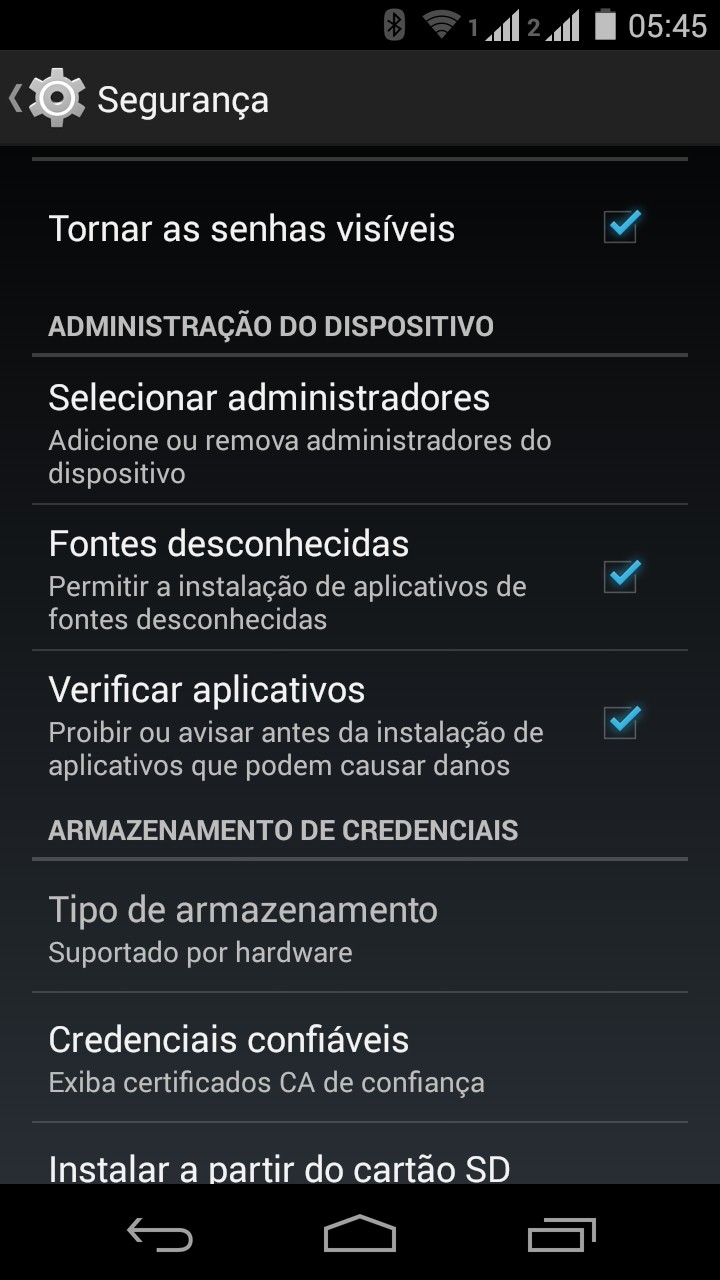Open Credenciais confiáveis

coord(360,1058)
